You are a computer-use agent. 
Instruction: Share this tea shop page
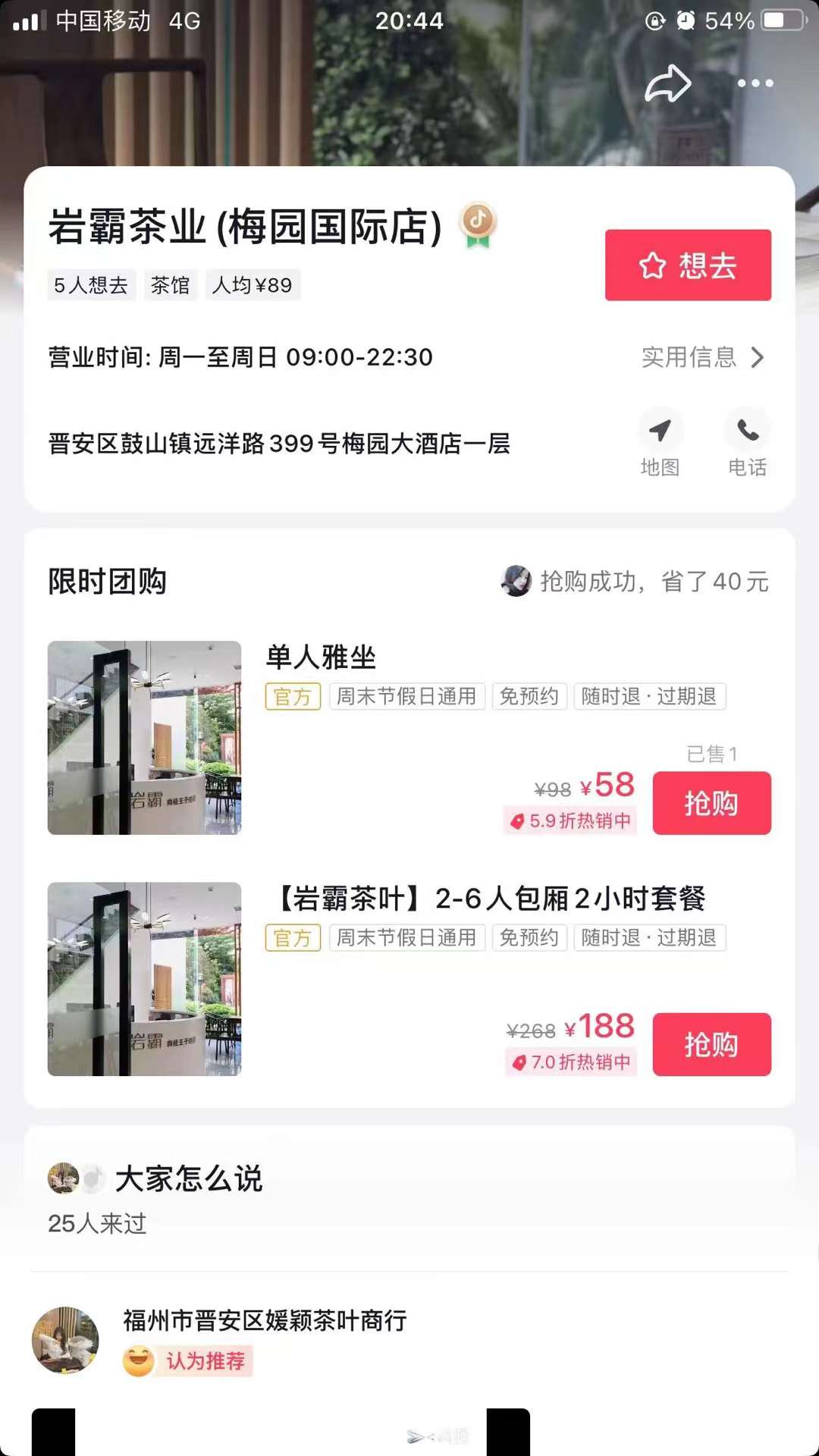(x=667, y=83)
